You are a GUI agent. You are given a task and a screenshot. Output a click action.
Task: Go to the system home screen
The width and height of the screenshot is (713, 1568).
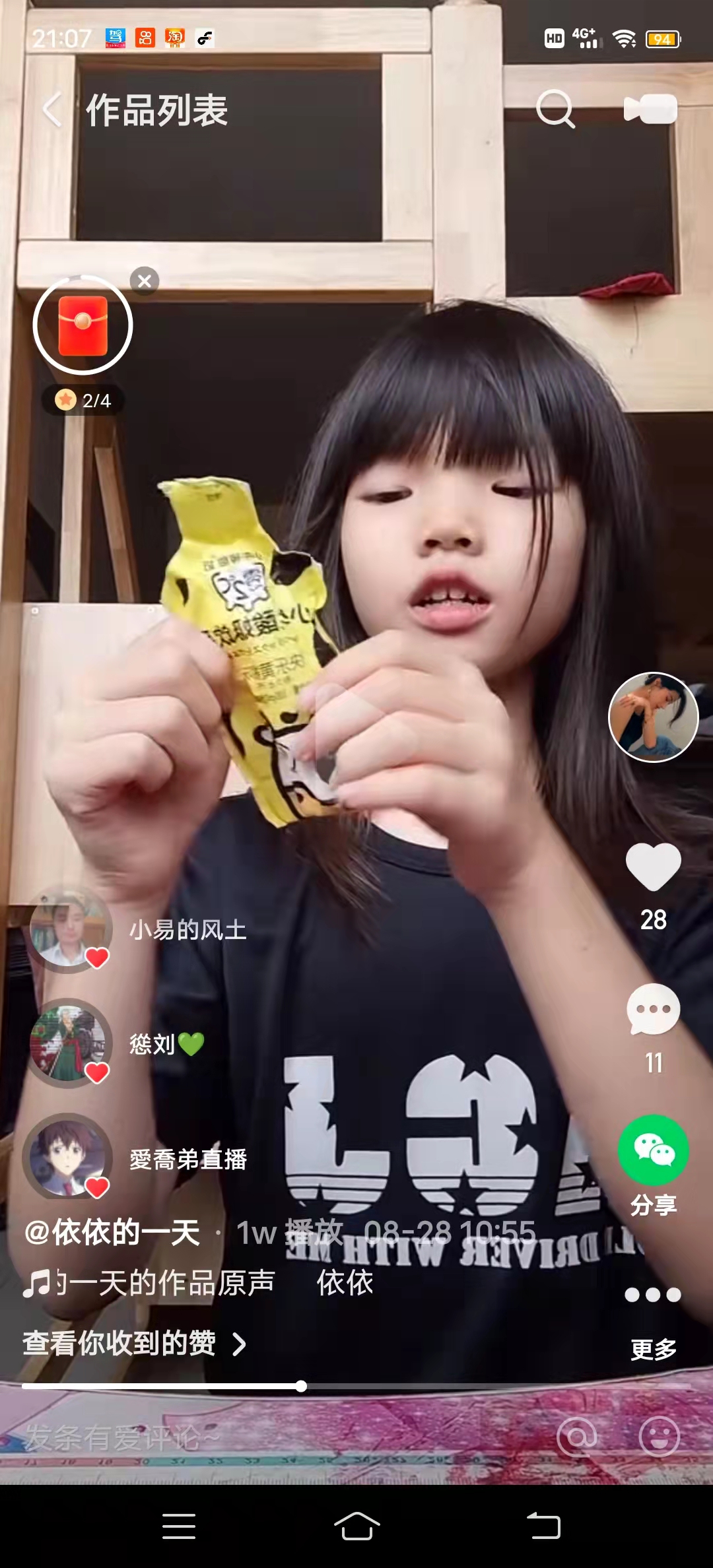pyautogui.click(x=356, y=1526)
